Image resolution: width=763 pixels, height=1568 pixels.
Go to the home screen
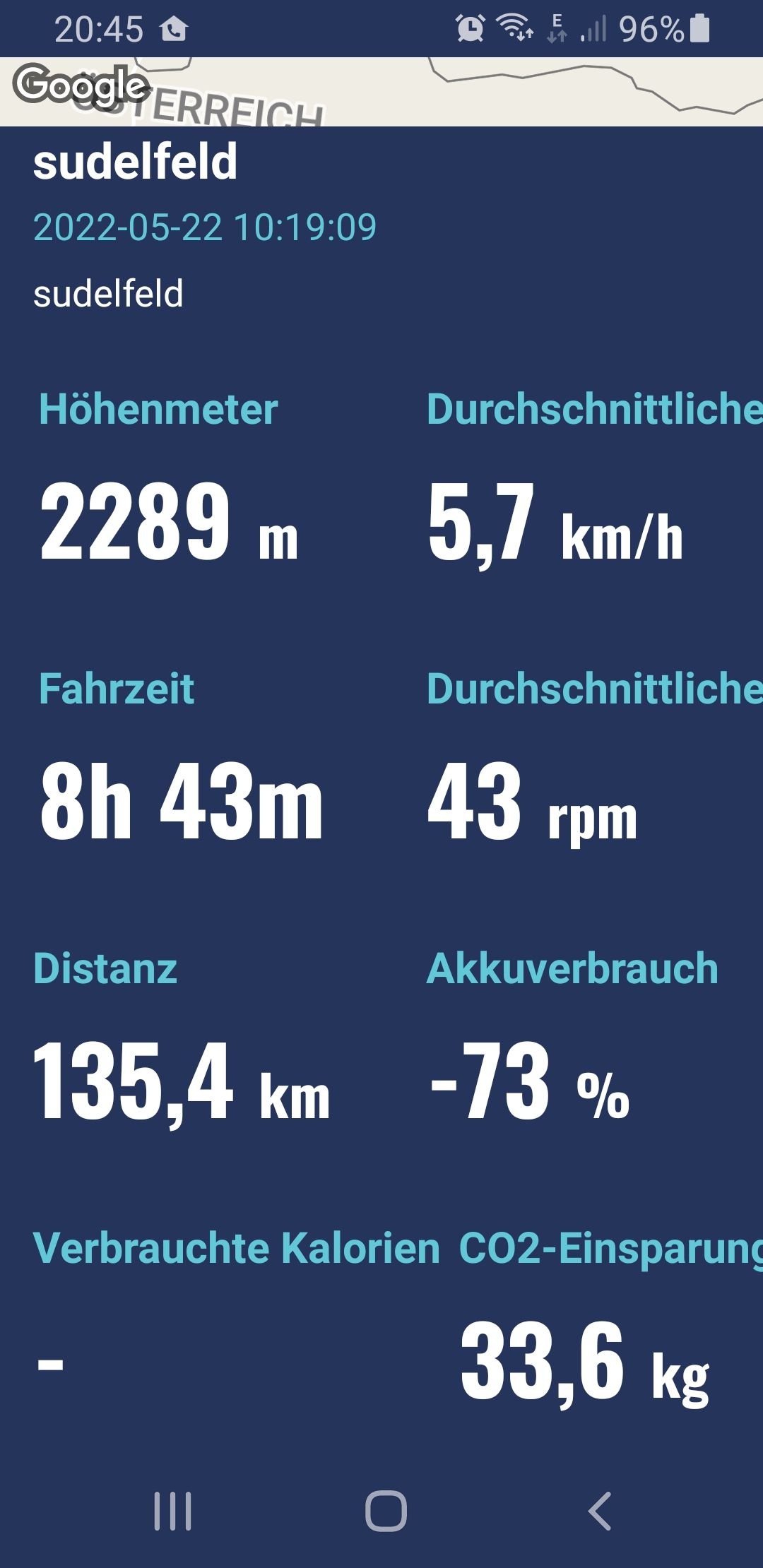tap(386, 1511)
